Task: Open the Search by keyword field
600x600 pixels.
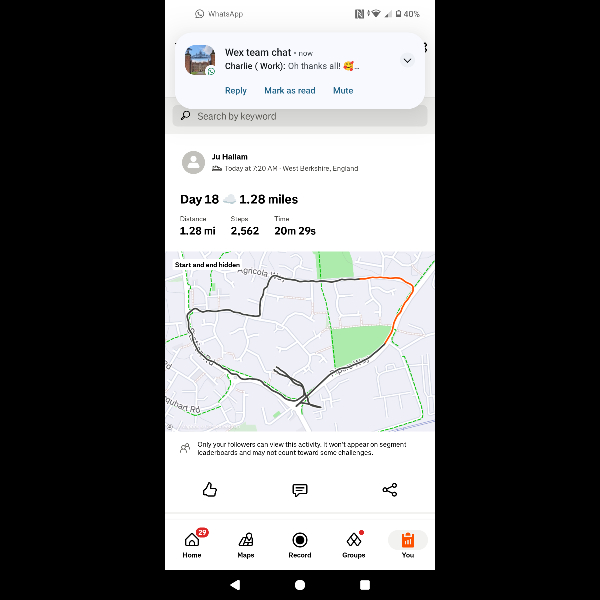Action: click(300, 116)
